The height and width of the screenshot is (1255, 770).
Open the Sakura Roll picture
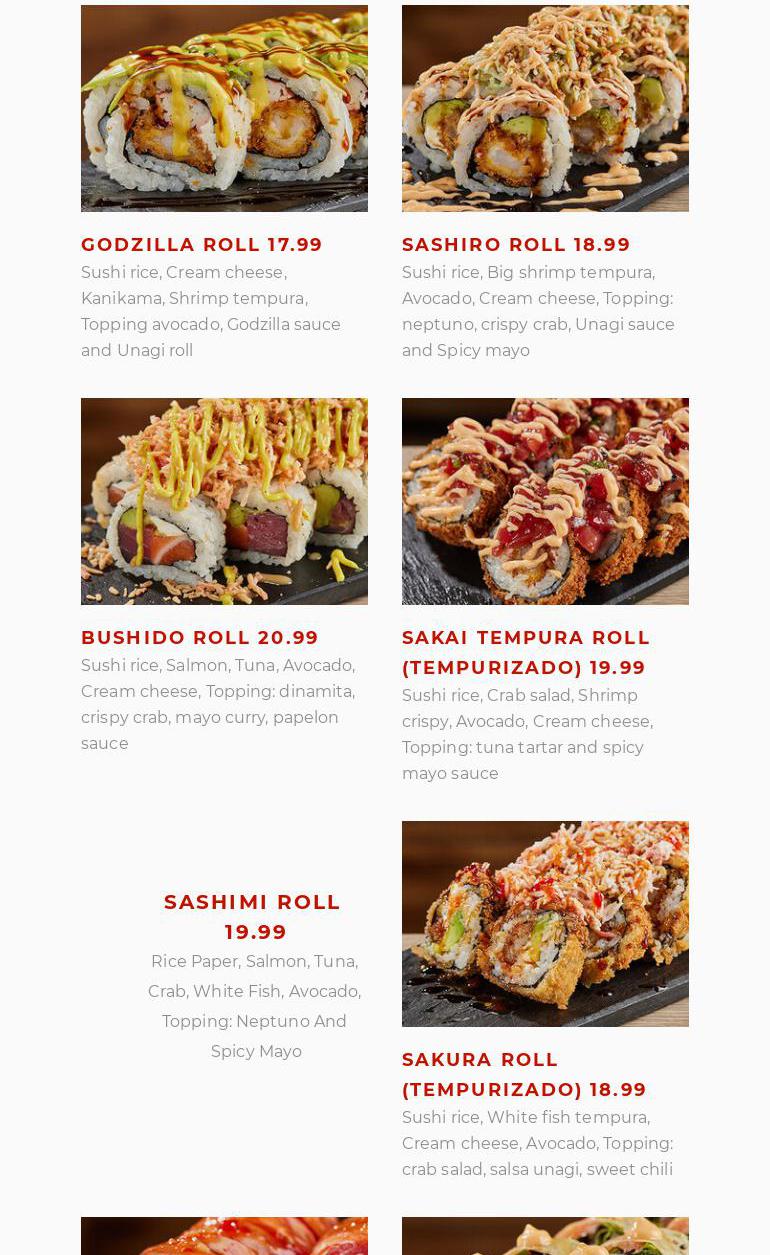coord(545,924)
